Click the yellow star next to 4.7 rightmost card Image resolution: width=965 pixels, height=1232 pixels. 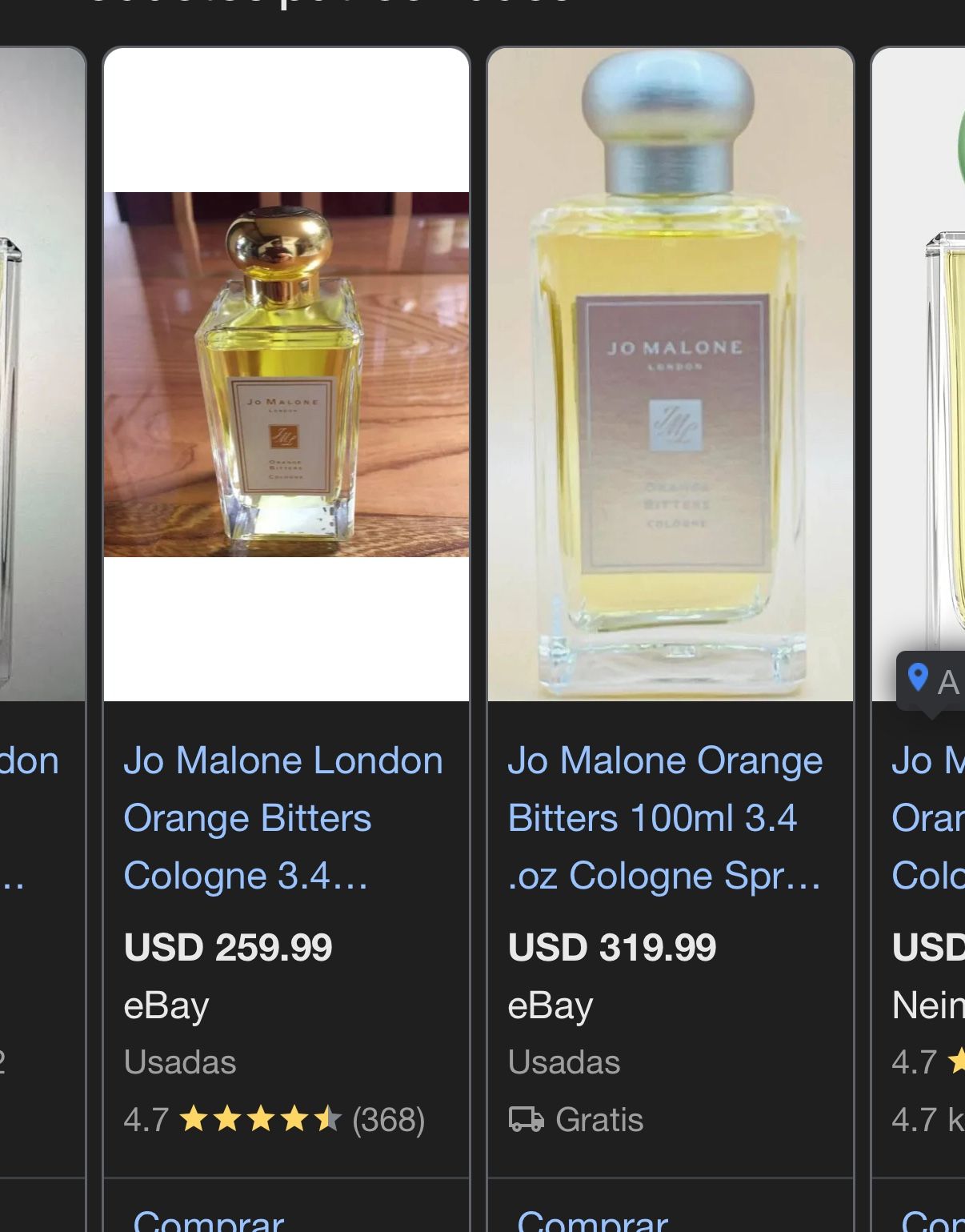click(958, 1061)
